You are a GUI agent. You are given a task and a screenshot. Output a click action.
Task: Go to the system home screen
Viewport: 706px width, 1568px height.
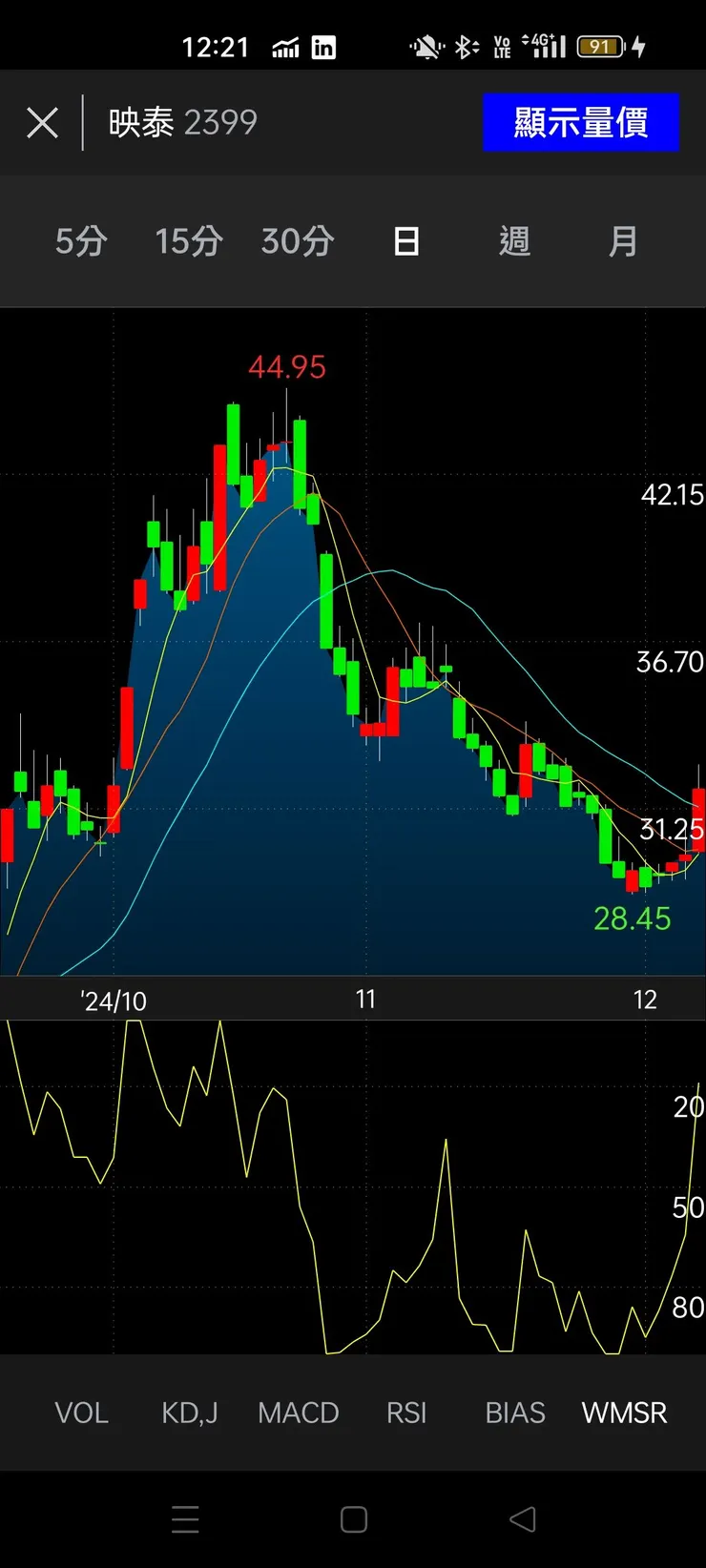(354, 1519)
